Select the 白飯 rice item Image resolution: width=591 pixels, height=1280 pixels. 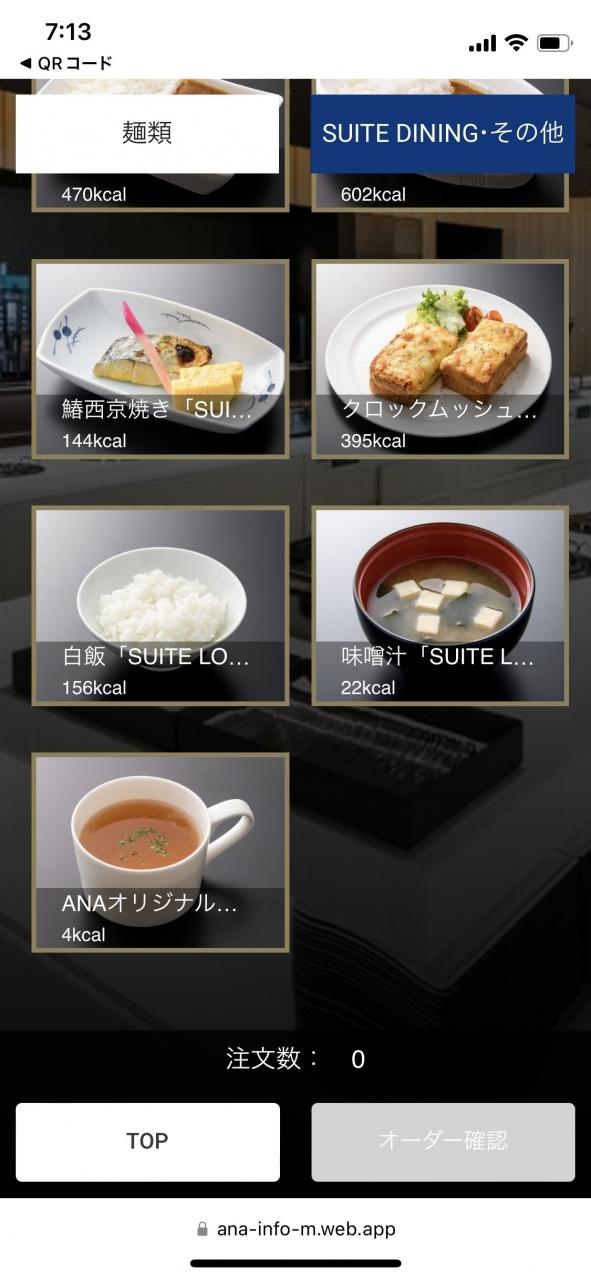point(161,606)
